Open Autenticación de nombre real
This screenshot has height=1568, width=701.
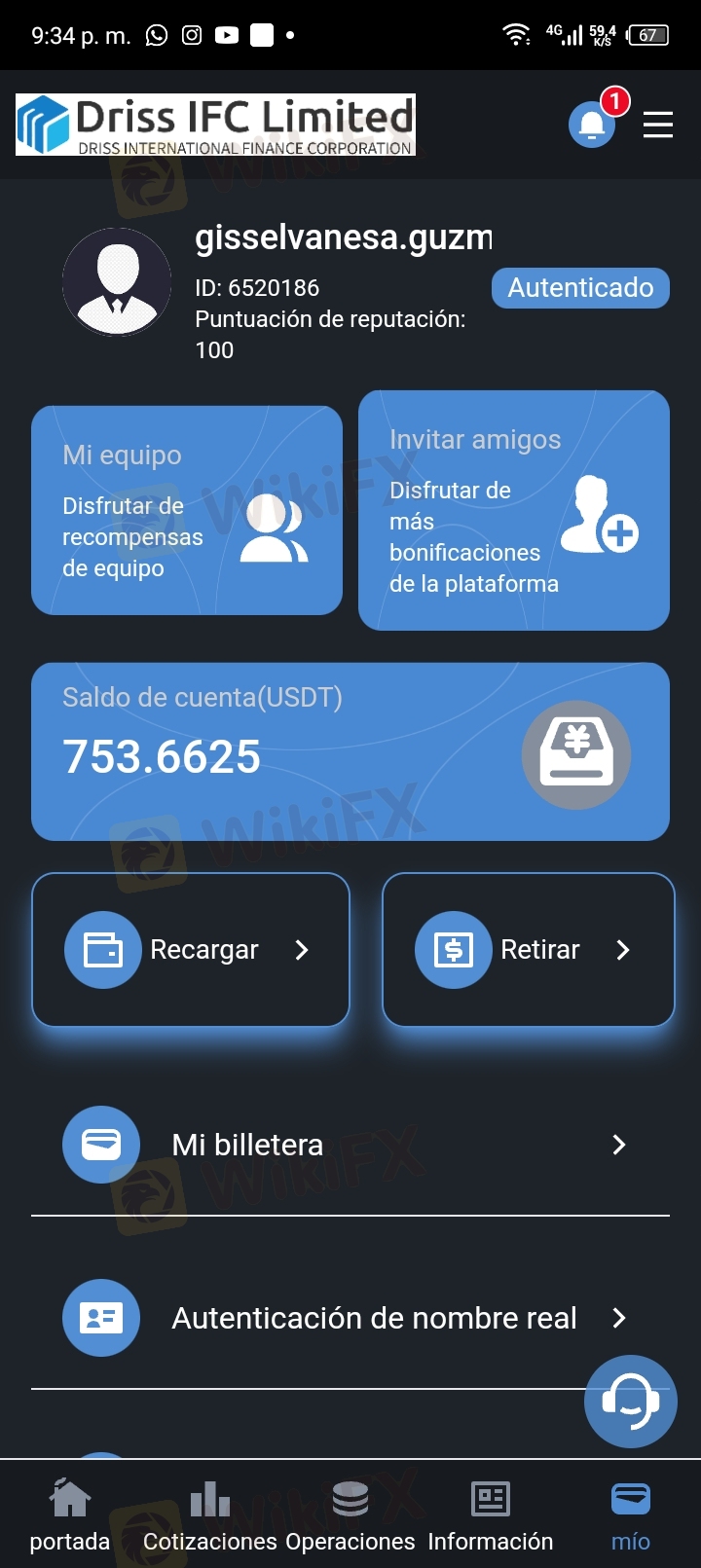[x=350, y=1318]
